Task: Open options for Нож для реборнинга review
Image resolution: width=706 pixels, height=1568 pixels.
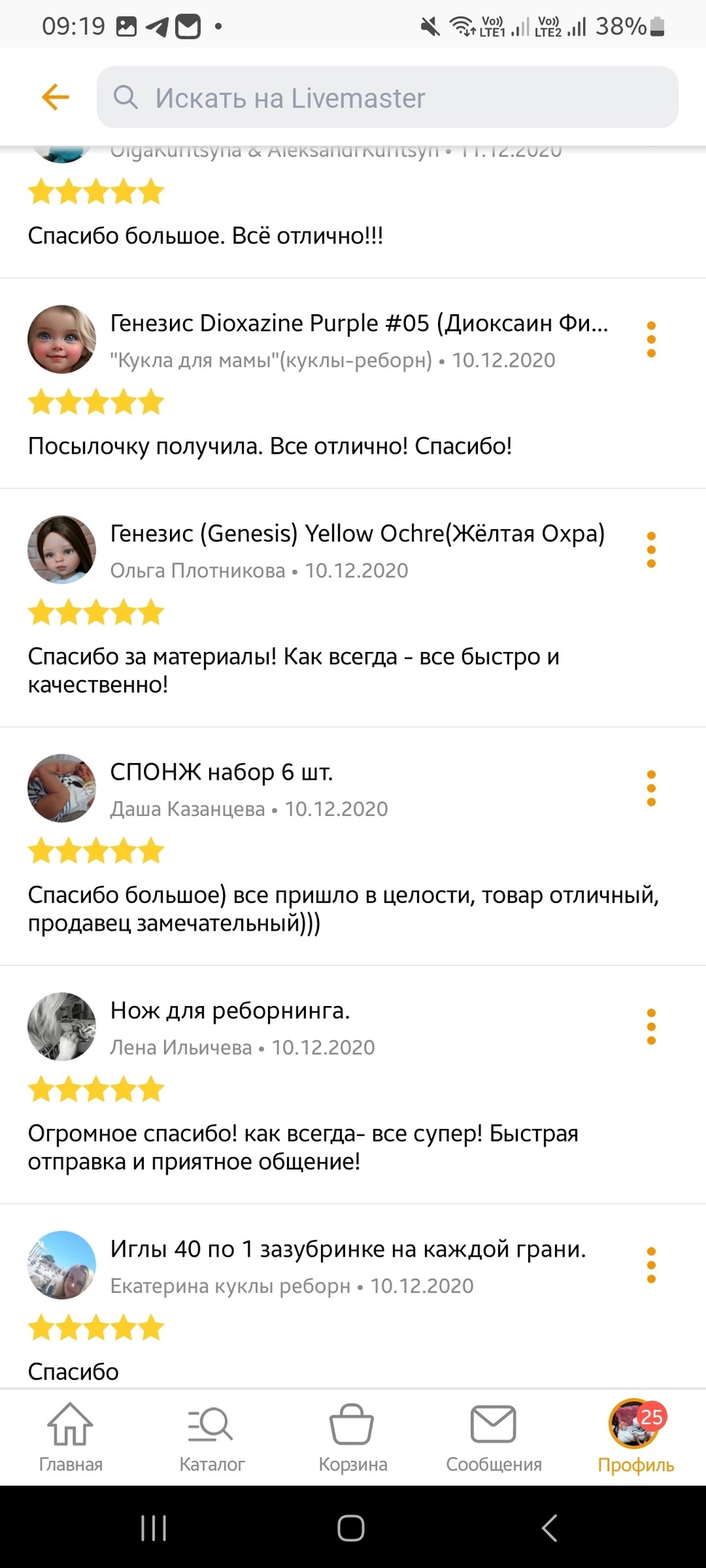Action: point(651,1026)
